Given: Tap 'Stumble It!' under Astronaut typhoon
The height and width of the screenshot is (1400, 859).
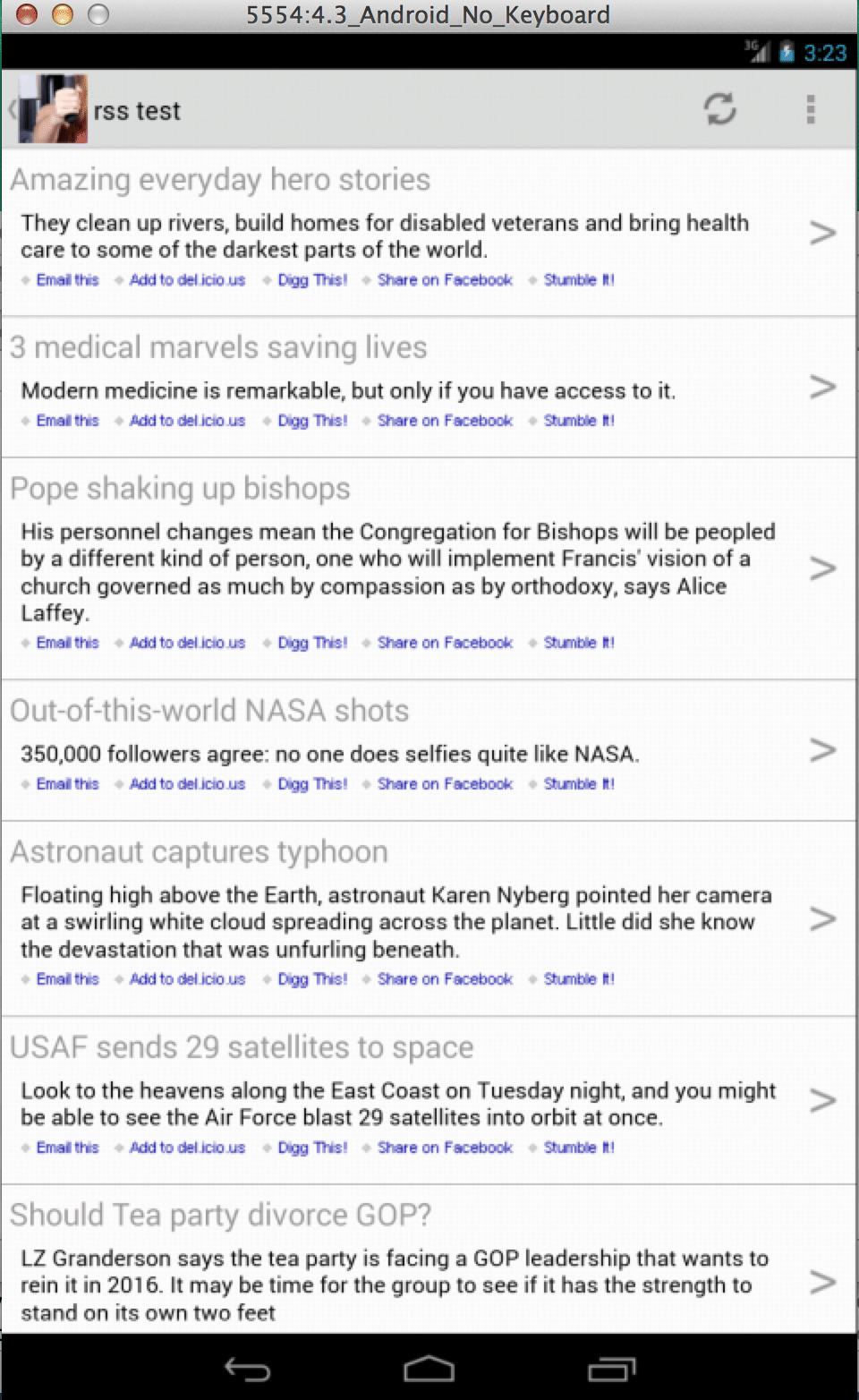Looking at the screenshot, I should click(x=579, y=979).
